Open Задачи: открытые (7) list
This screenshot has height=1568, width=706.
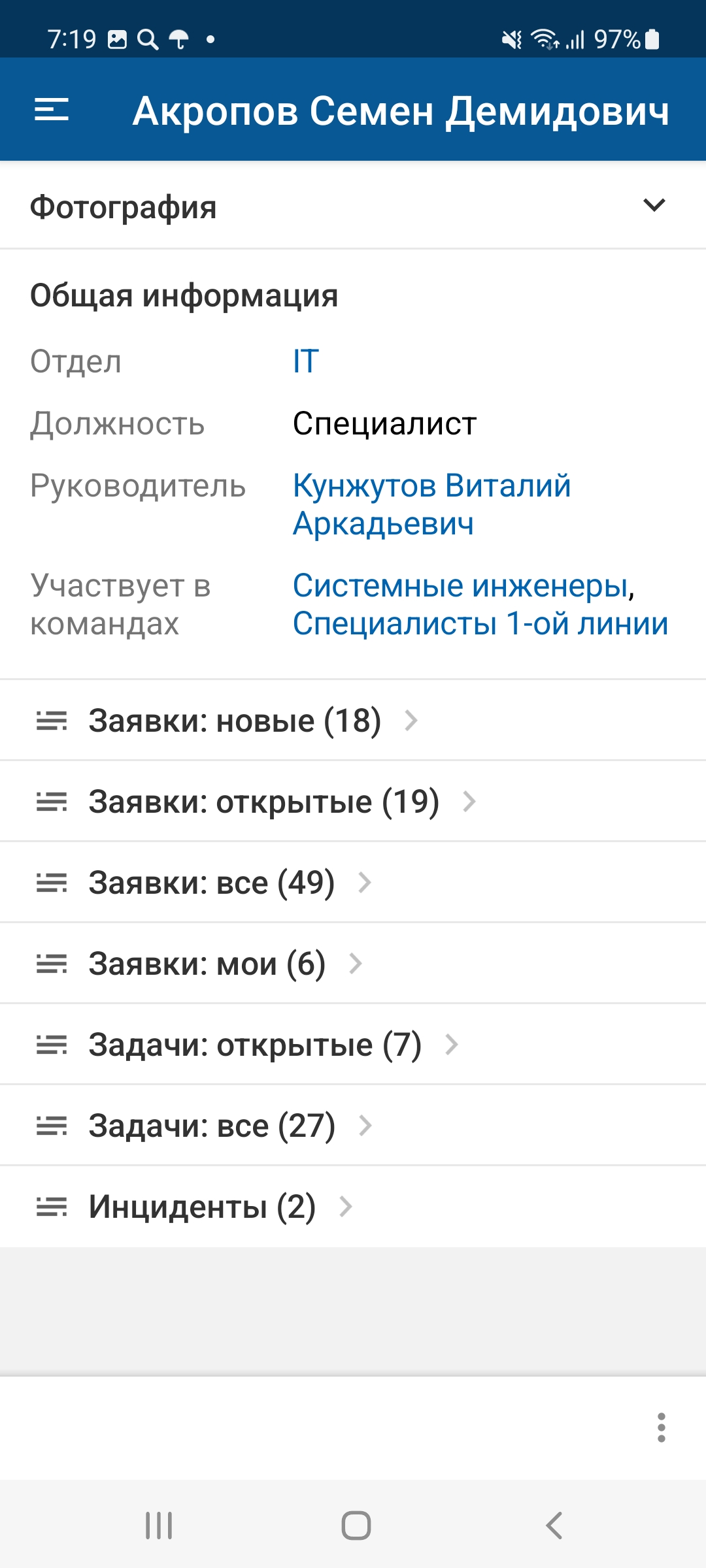click(255, 1045)
